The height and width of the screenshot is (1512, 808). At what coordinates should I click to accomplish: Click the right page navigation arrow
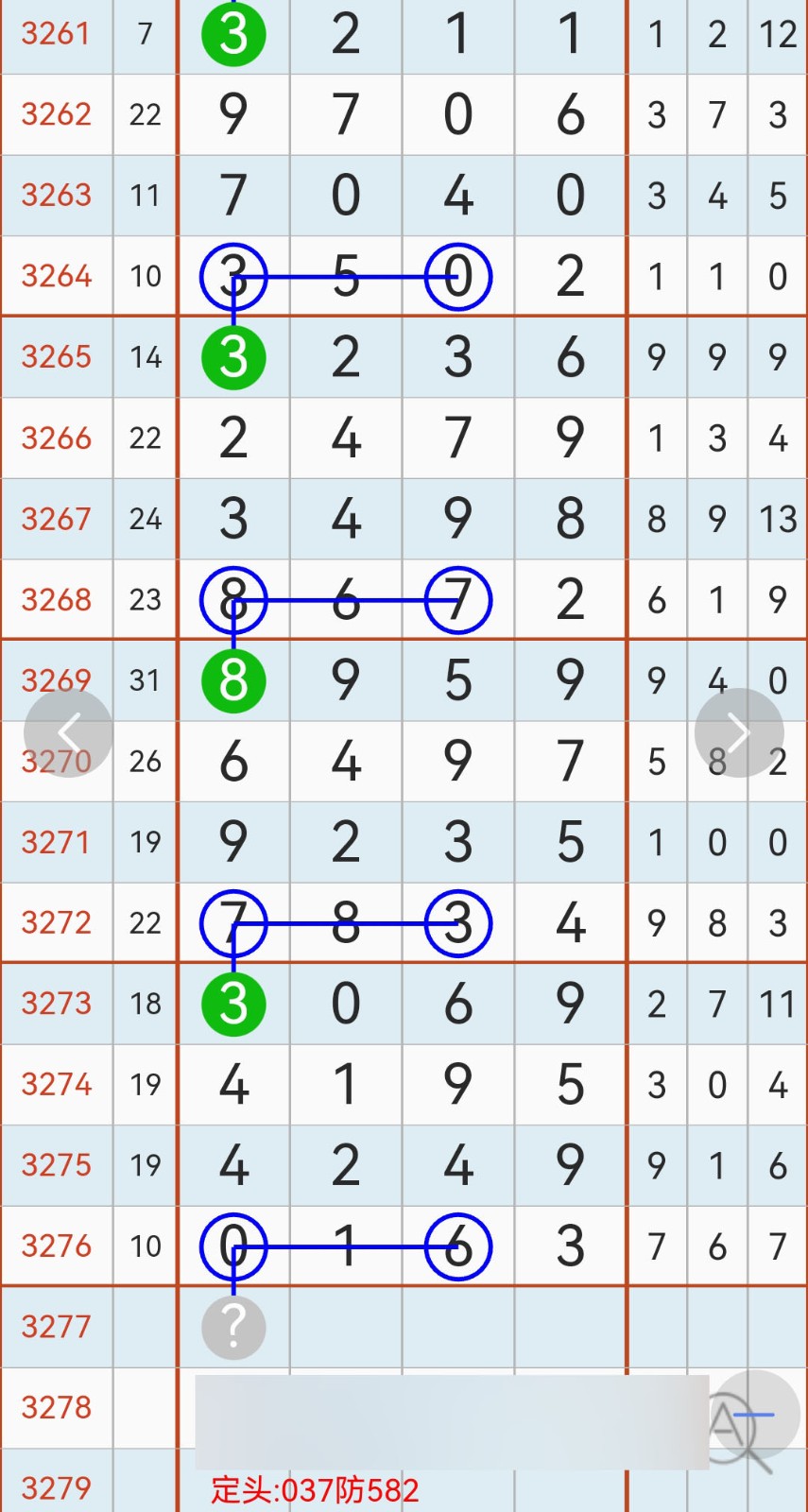pyautogui.click(x=738, y=732)
